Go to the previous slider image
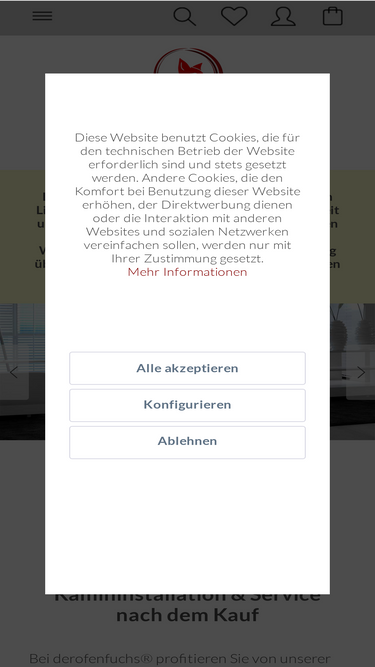Viewport: 375px width, 667px height. tap(14, 373)
